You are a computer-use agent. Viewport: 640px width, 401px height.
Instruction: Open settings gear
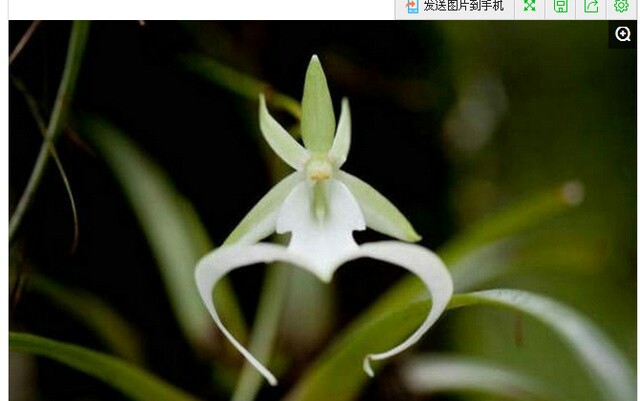pyautogui.click(x=621, y=6)
